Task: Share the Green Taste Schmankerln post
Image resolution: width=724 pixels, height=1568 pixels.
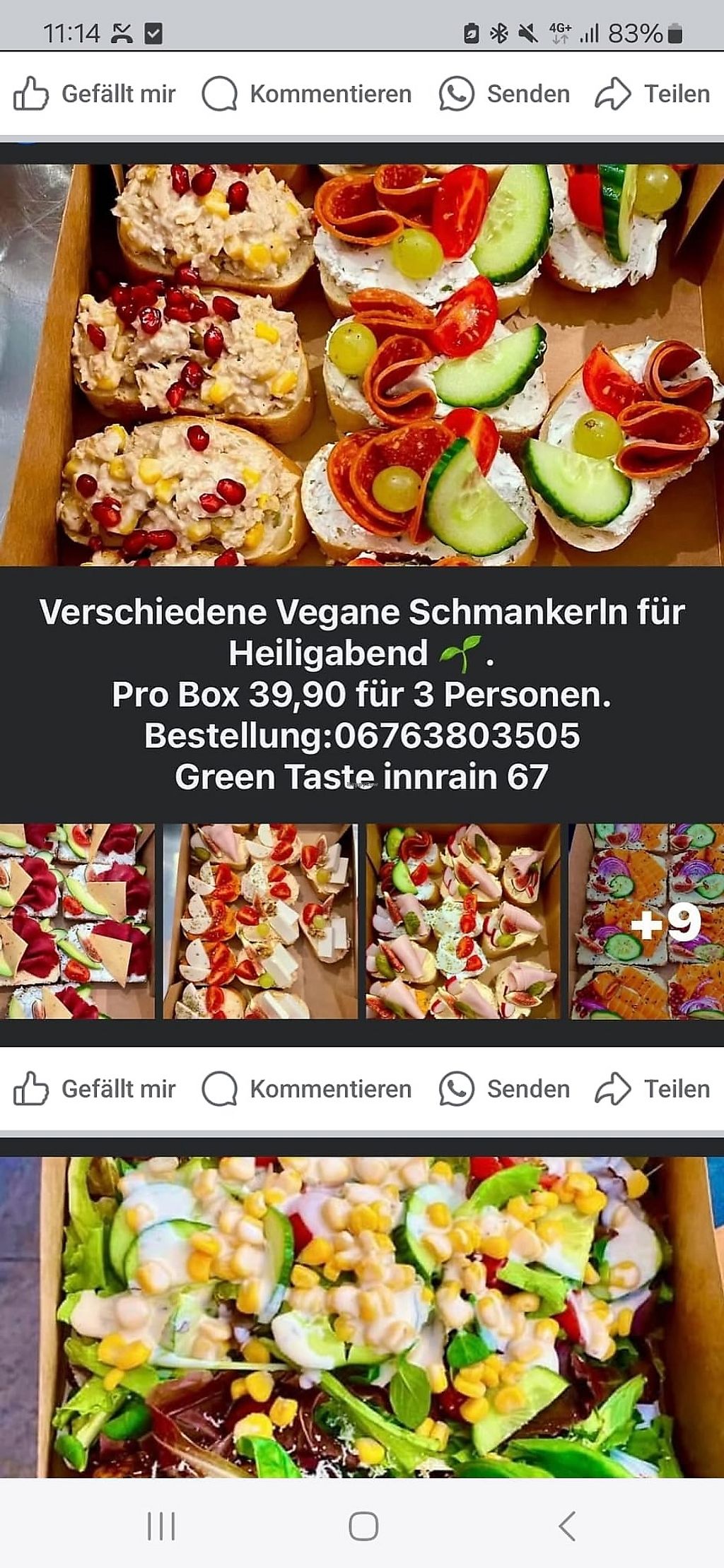Action: click(652, 1089)
